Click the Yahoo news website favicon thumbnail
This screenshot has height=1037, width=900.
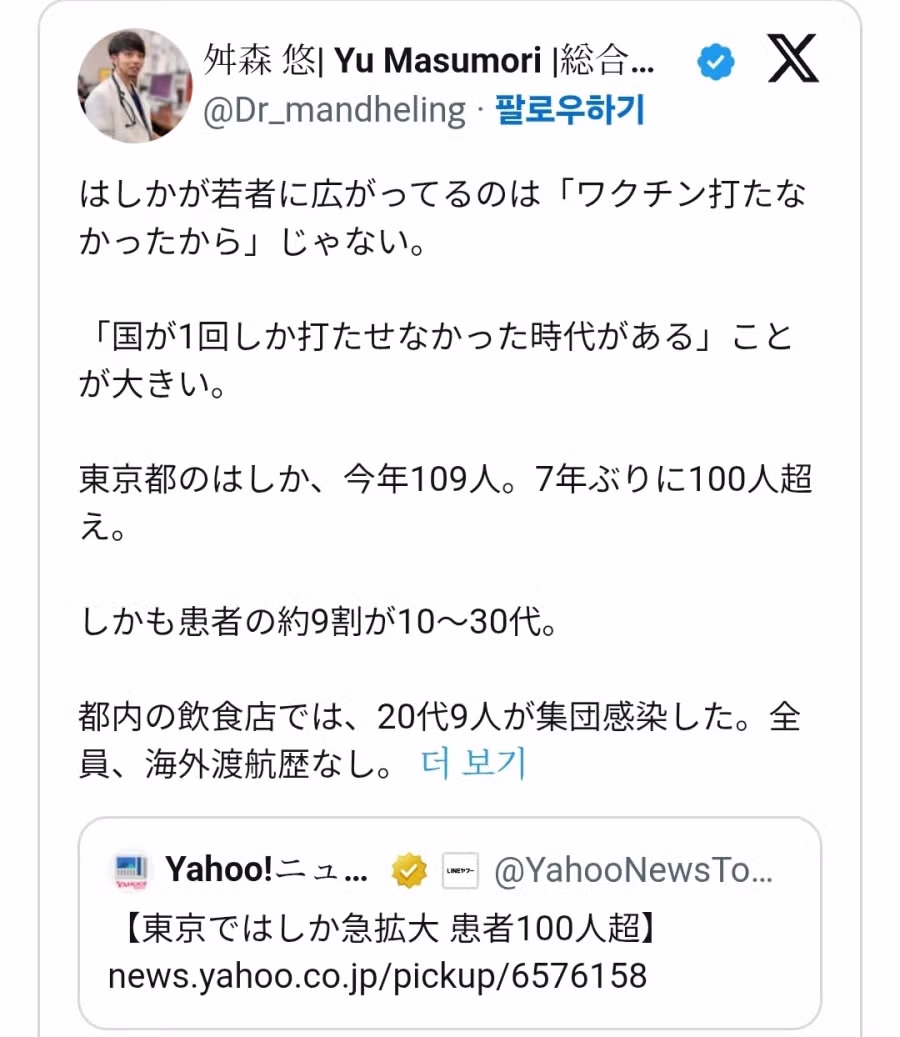(x=131, y=867)
